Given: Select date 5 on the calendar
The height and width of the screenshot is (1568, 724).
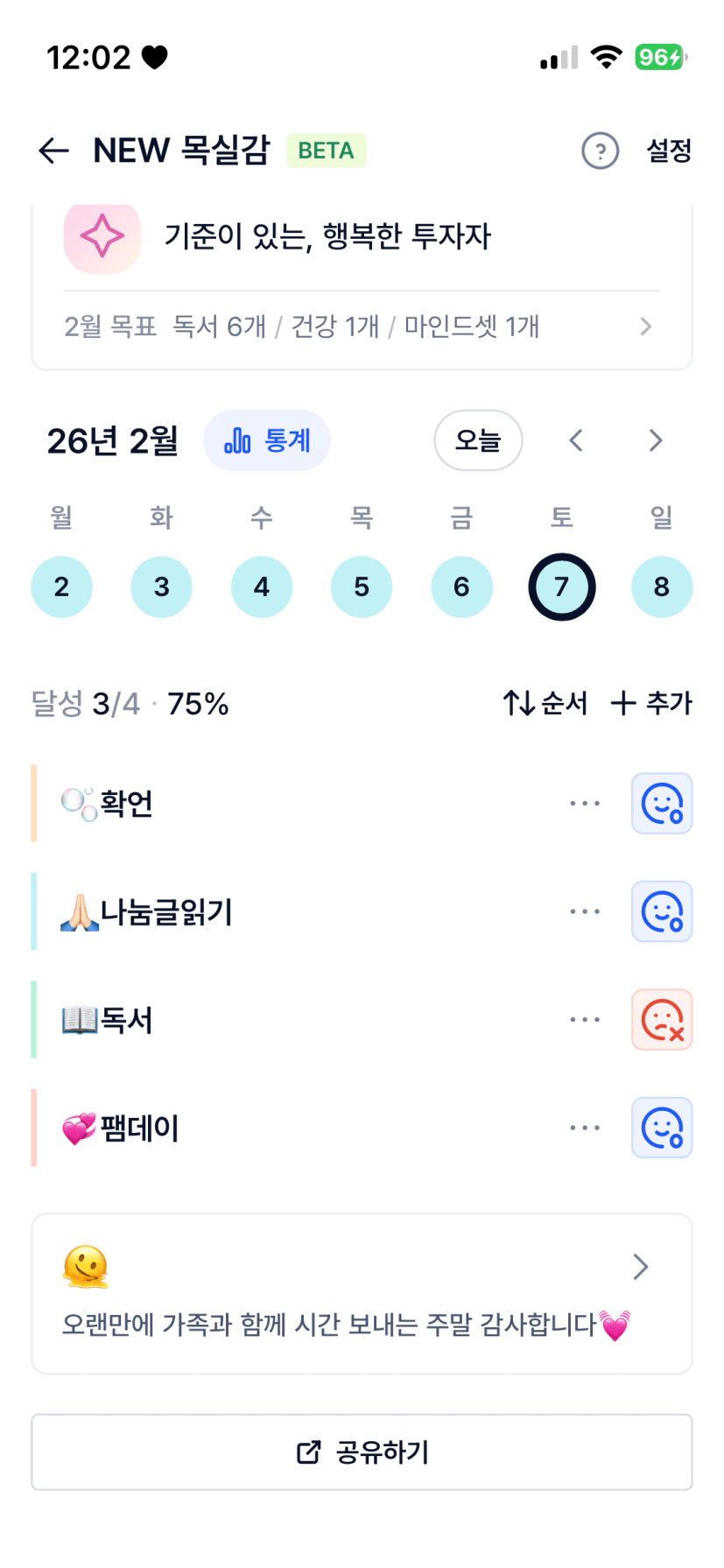Looking at the screenshot, I should [x=362, y=587].
